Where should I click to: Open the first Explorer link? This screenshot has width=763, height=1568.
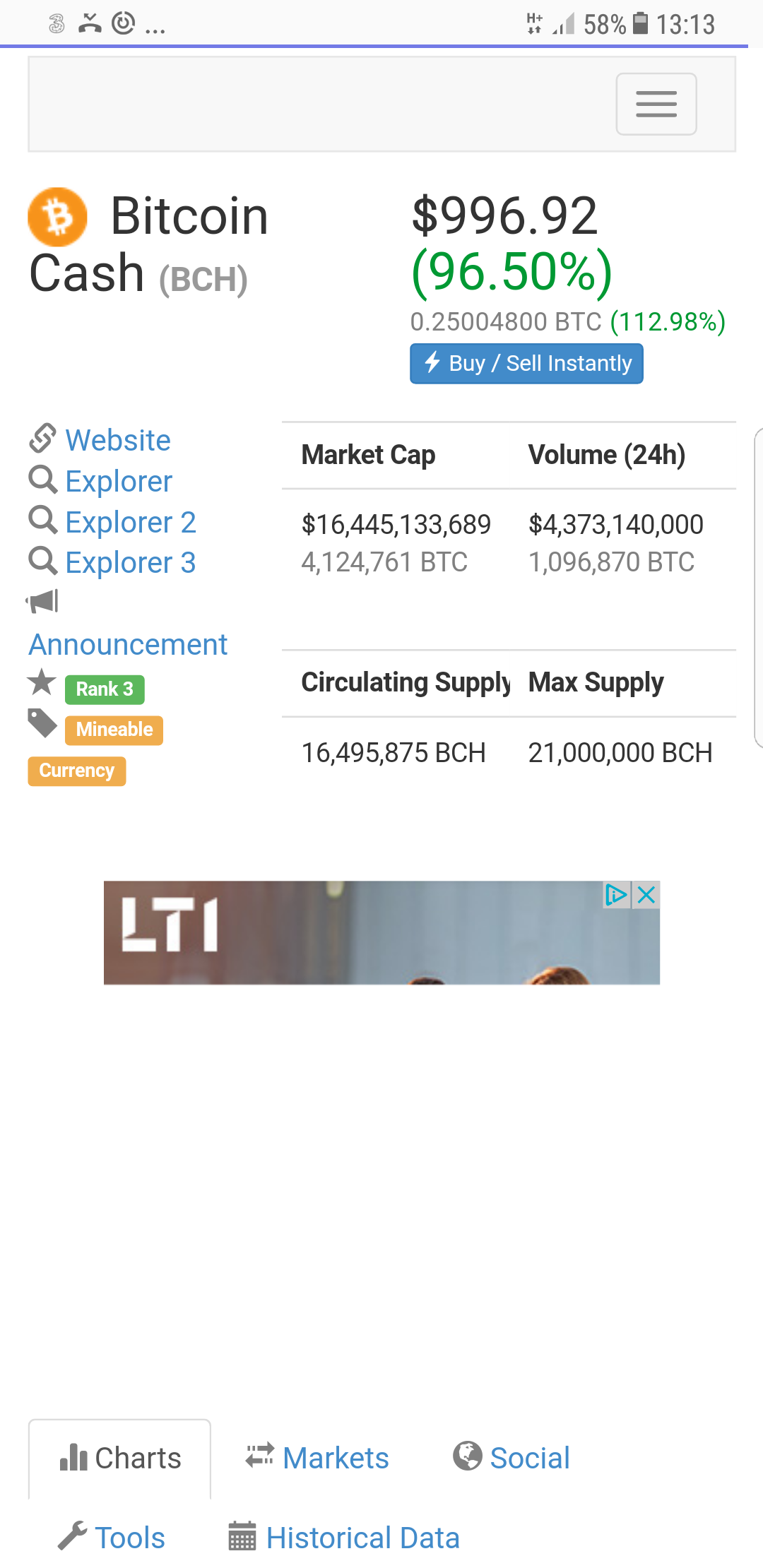click(x=118, y=481)
